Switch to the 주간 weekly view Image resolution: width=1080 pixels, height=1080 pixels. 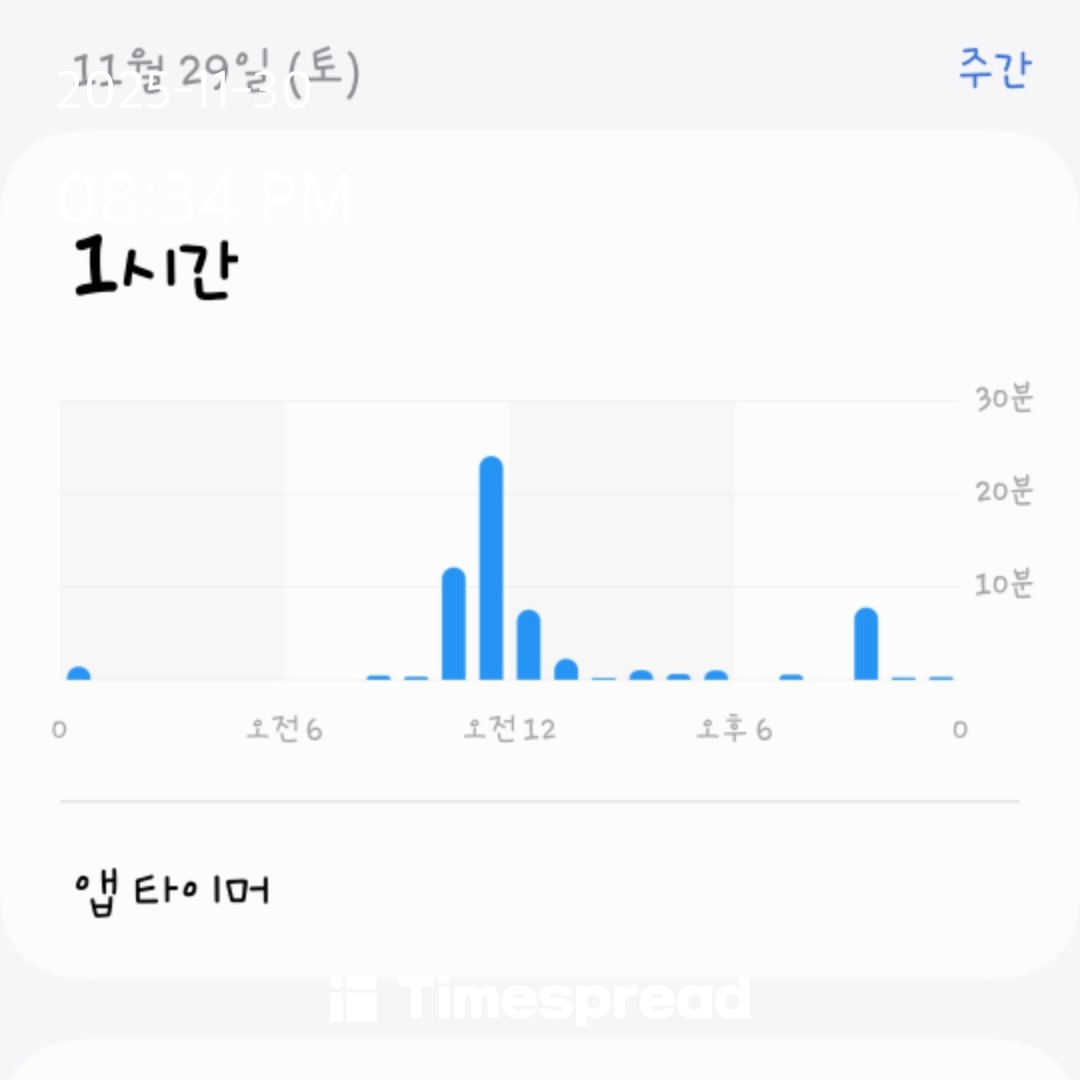(993, 70)
